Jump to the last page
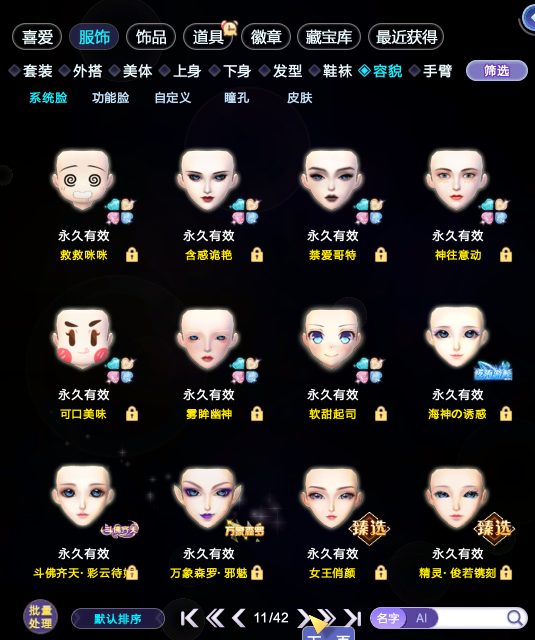The height and width of the screenshot is (640, 535). tap(352, 618)
